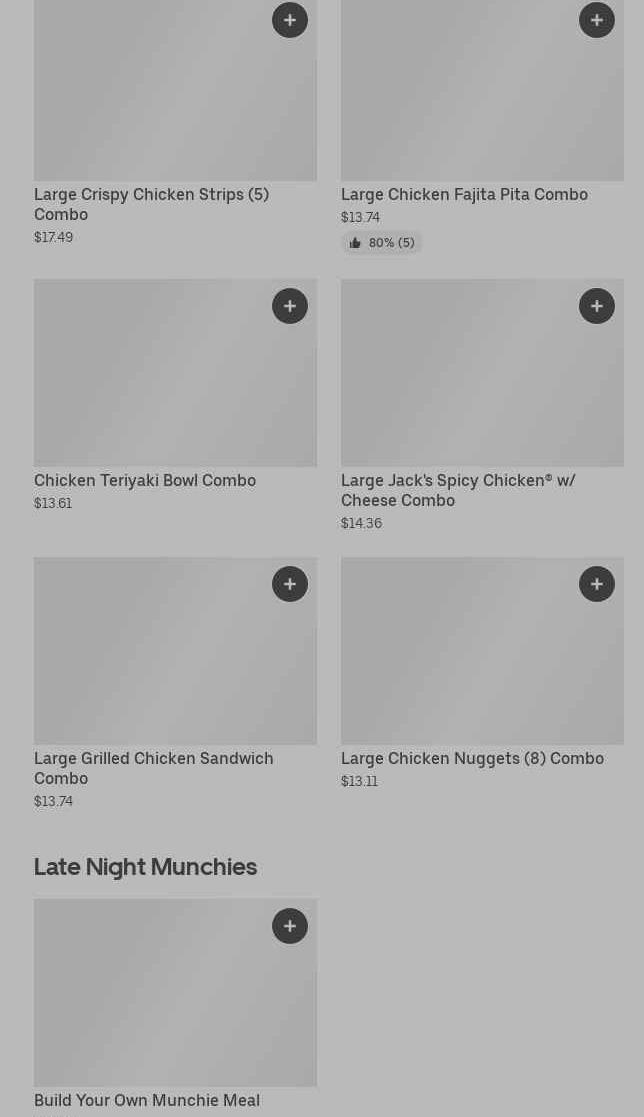Add Large Jack's Spicy Chicken w/ Cheese Combo
This screenshot has height=1117, width=644.
(597, 306)
